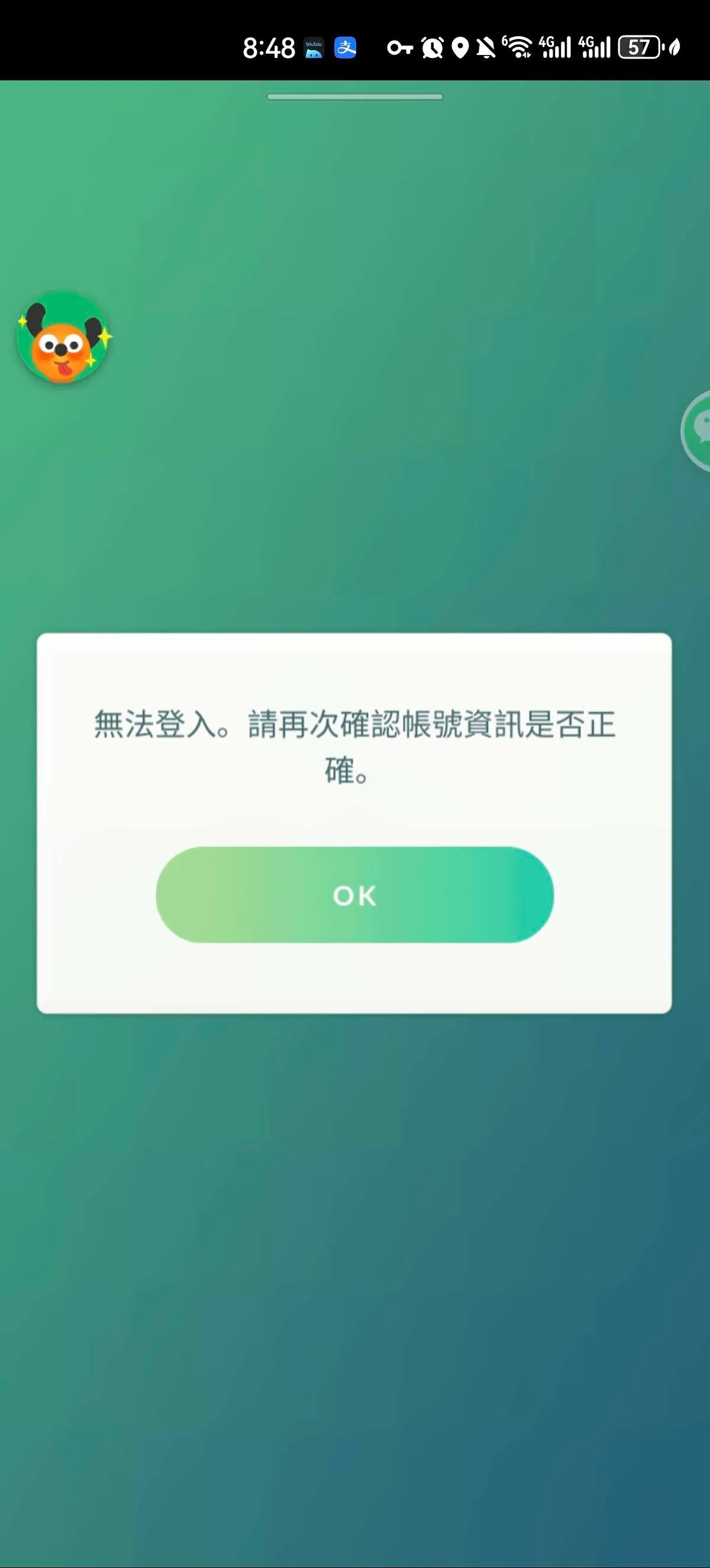Open the floating dog face assistant bubble
Screen dimensions: 710x1568
pos(62,338)
